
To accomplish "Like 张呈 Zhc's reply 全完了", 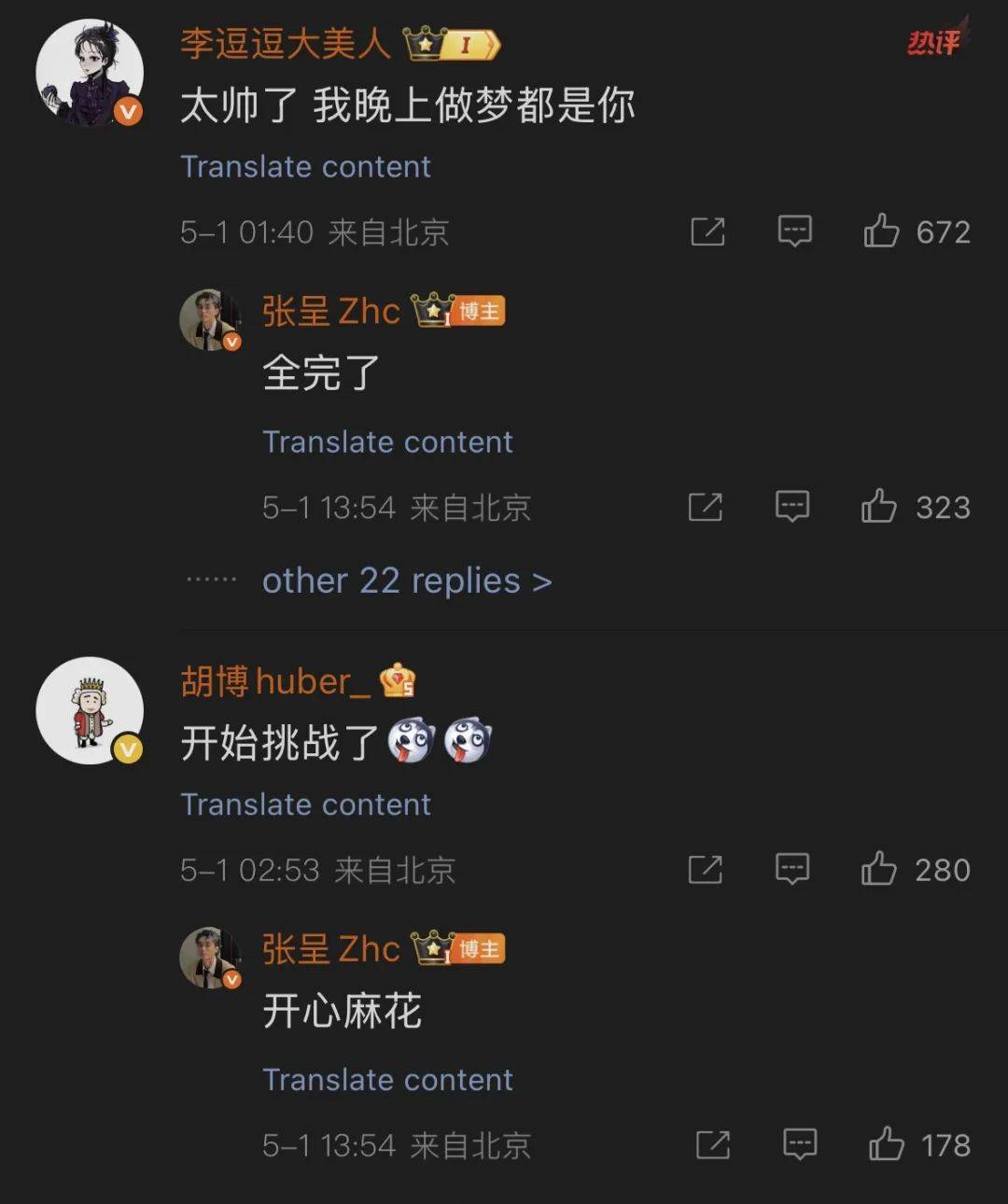I will tap(878, 506).
